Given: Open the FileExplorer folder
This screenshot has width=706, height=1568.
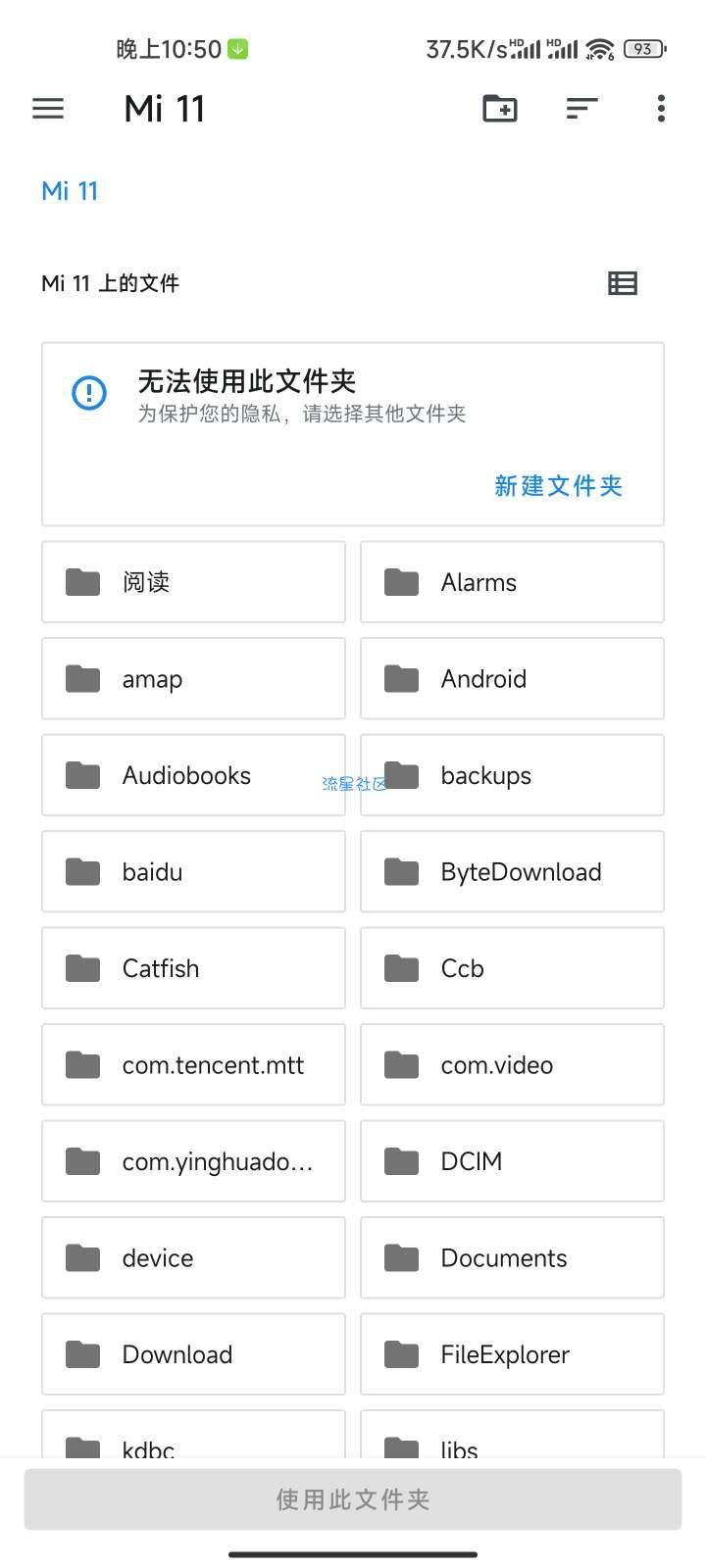Looking at the screenshot, I should 512,1354.
